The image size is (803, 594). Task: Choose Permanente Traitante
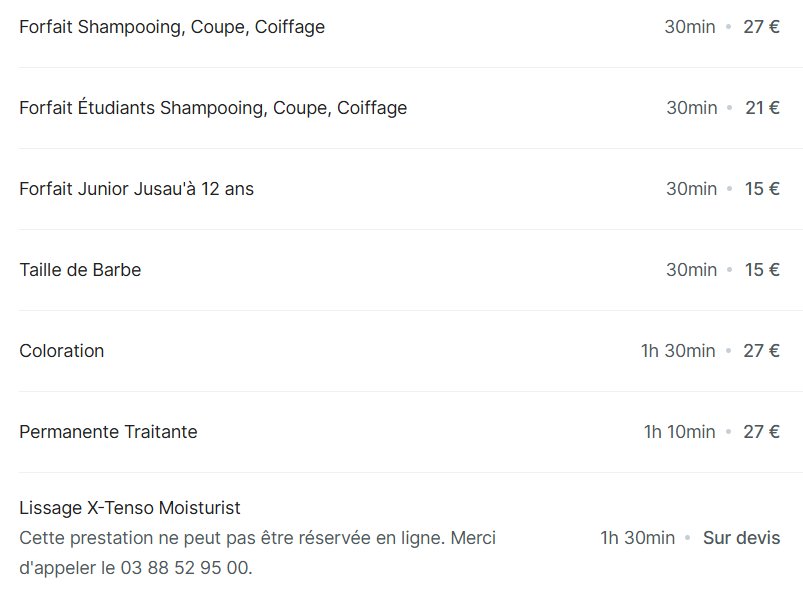tap(108, 432)
